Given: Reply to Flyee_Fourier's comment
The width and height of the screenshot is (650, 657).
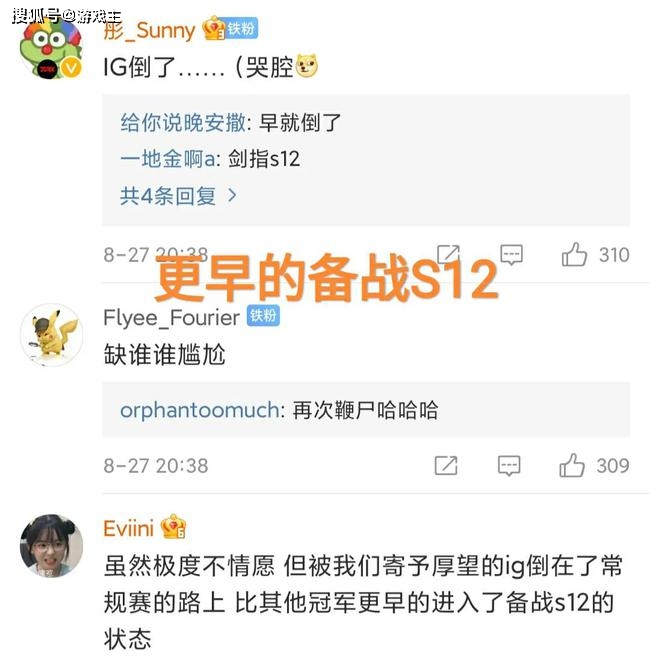Looking at the screenshot, I should tap(510, 465).
